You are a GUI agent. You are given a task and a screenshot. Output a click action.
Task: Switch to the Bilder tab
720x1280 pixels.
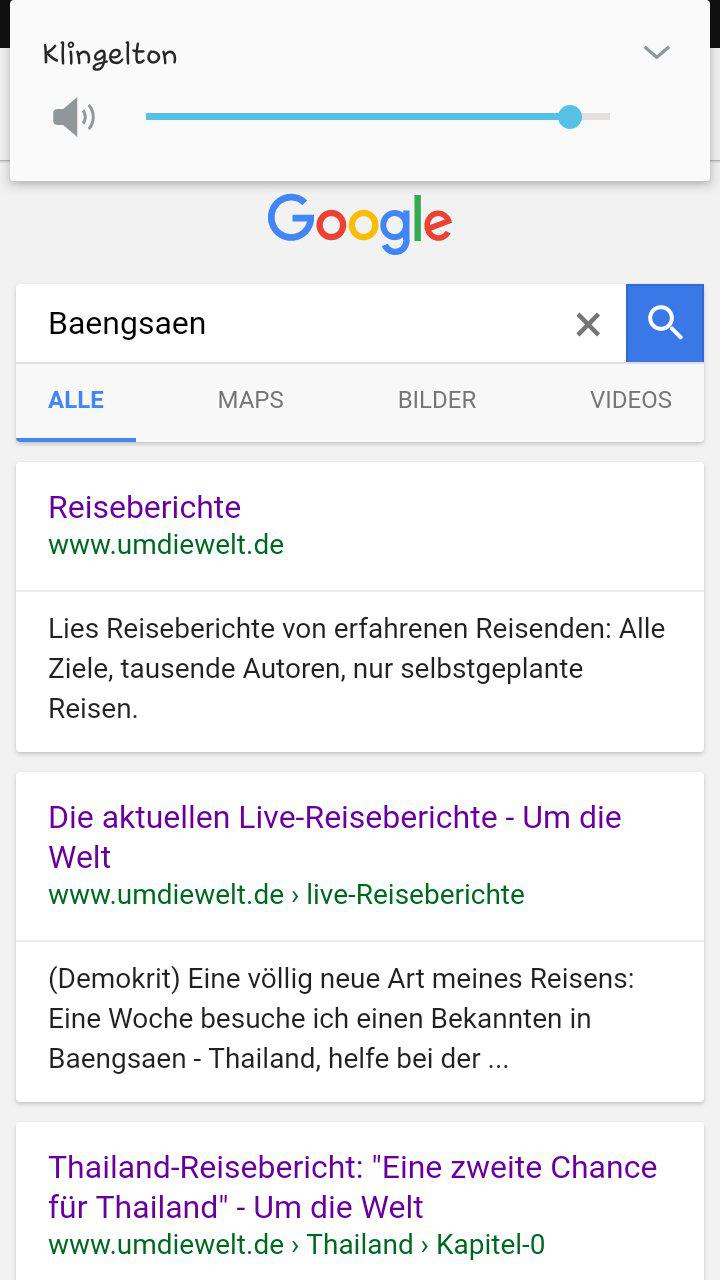tap(437, 400)
